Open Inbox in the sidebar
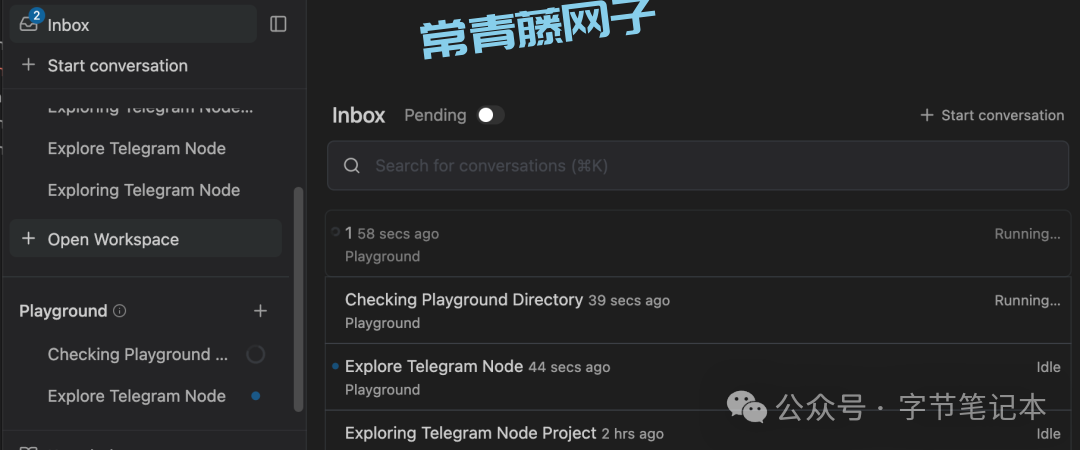 click(x=68, y=25)
